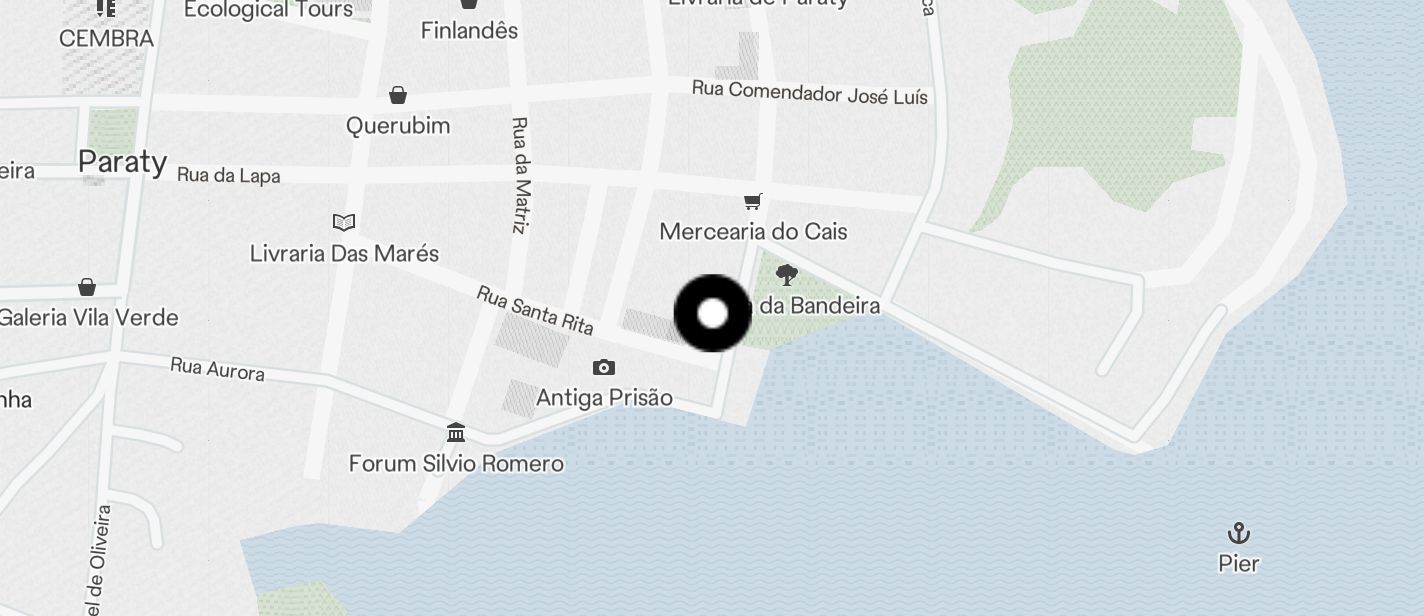The width and height of the screenshot is (1424, 616).
Task: Open the Antiga Prisão camera point
Action: (x=603, y=368)
